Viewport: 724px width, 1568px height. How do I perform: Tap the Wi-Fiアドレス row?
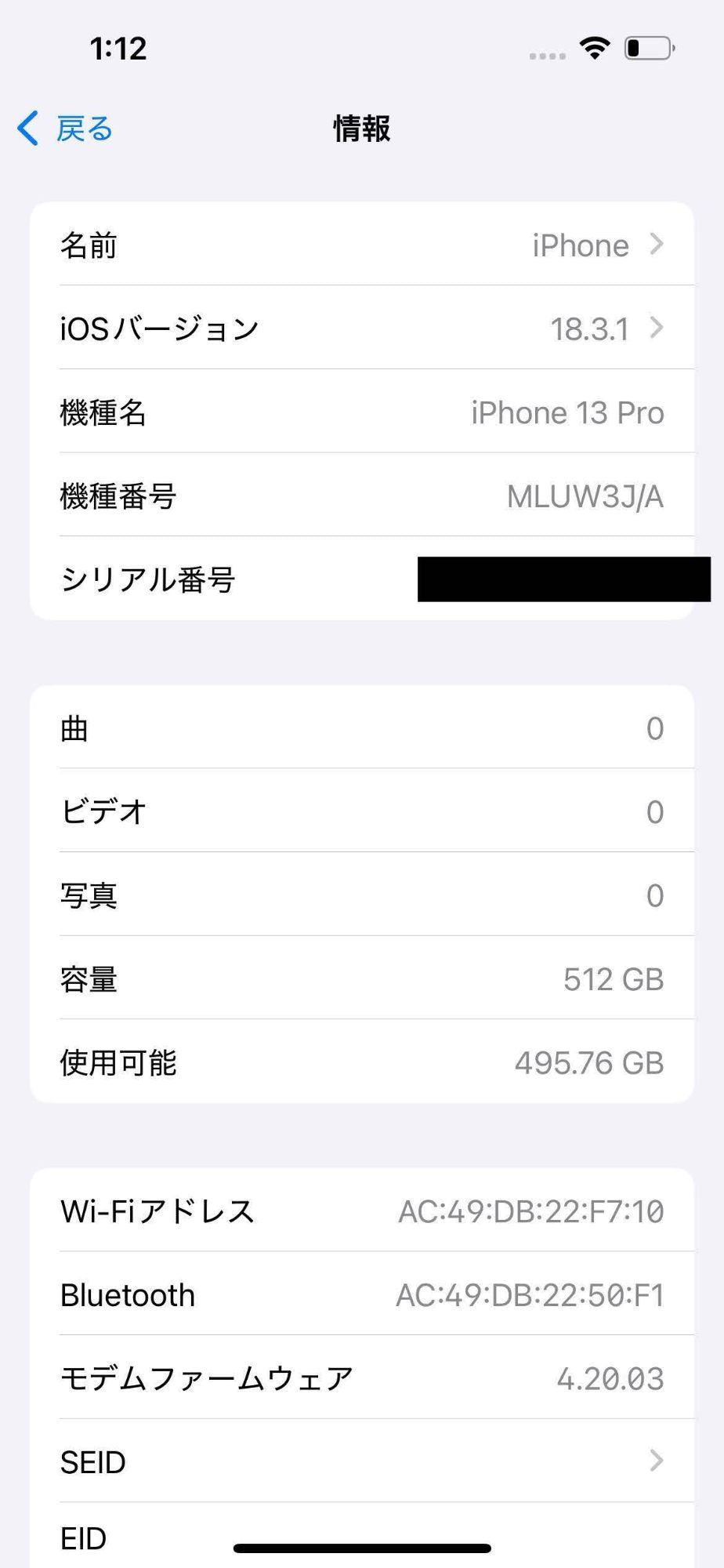tap(362, 1212)
